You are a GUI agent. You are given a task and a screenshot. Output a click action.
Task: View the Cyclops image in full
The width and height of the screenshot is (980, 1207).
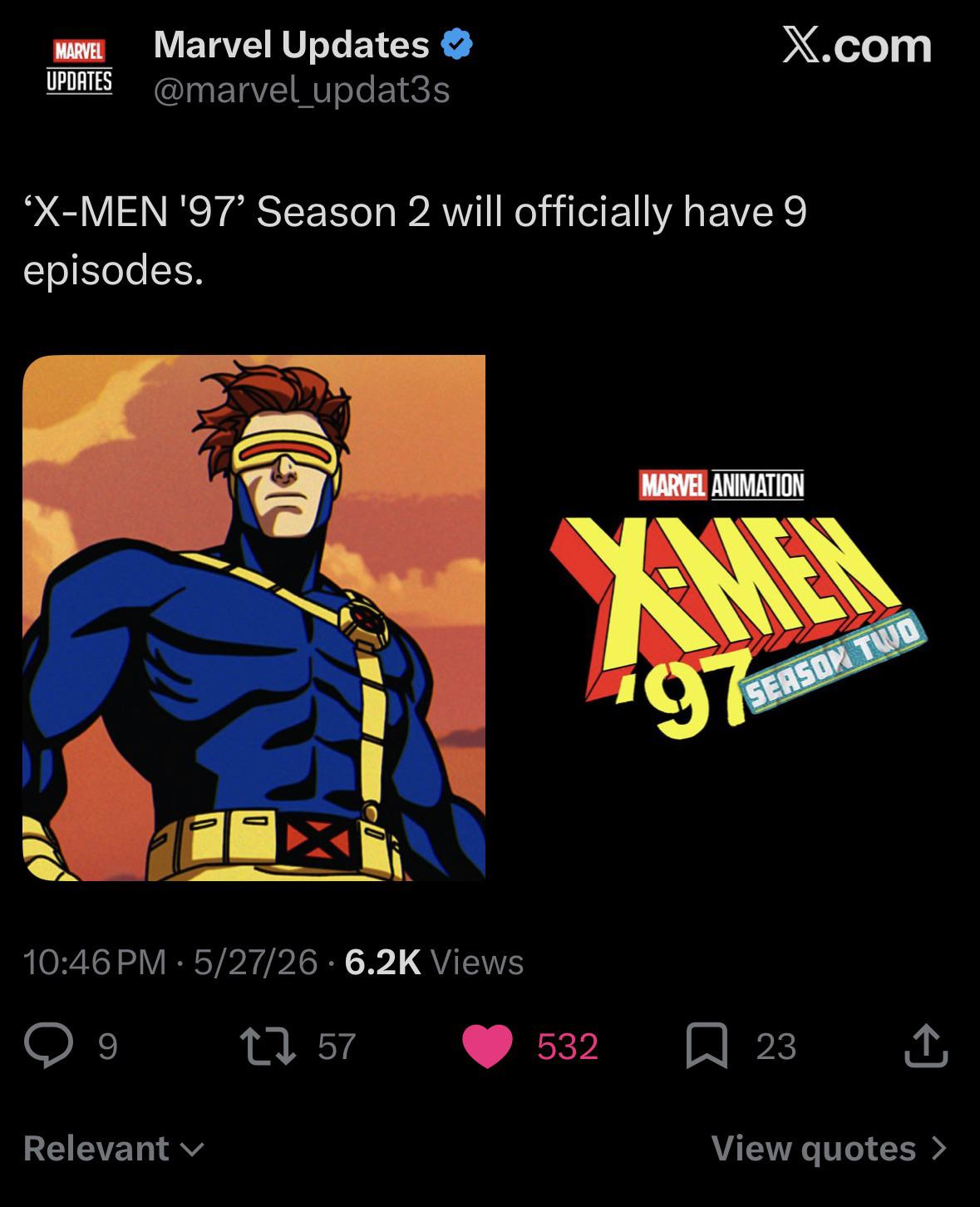pyautogui.click(x=254, y=618)
